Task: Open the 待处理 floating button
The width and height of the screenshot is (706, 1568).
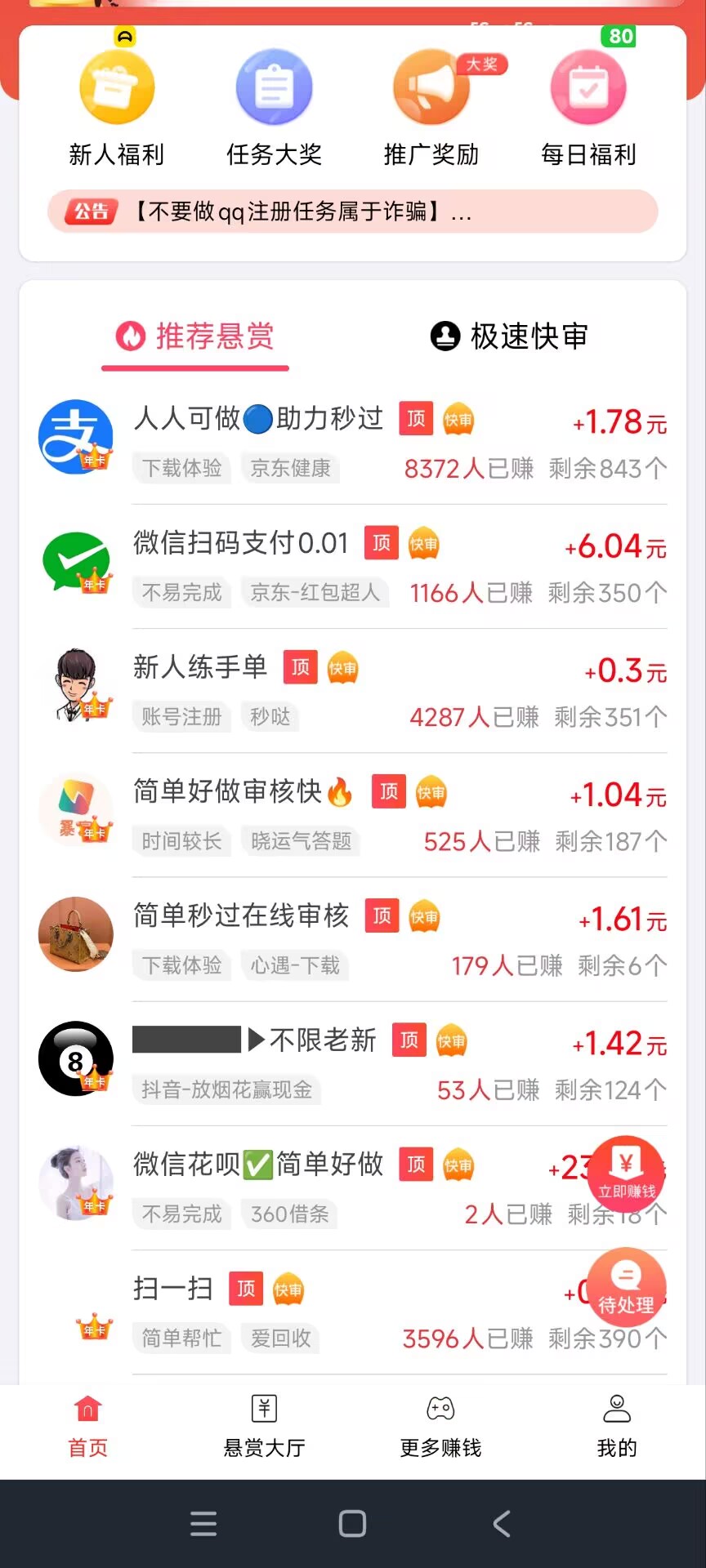Action: coord(626,1289)
